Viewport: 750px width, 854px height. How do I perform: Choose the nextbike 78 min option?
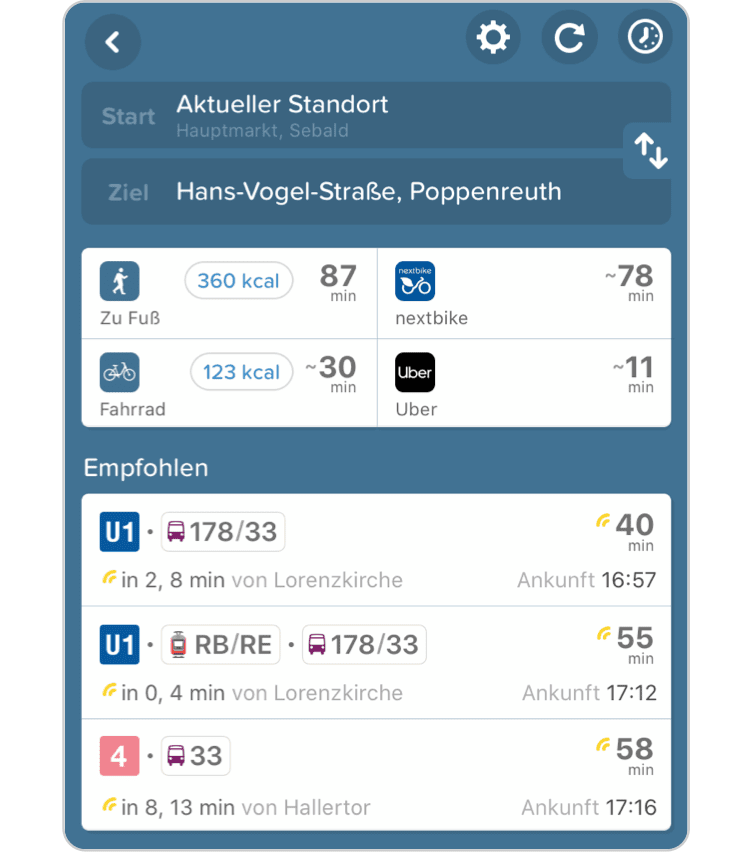point(524,293)
